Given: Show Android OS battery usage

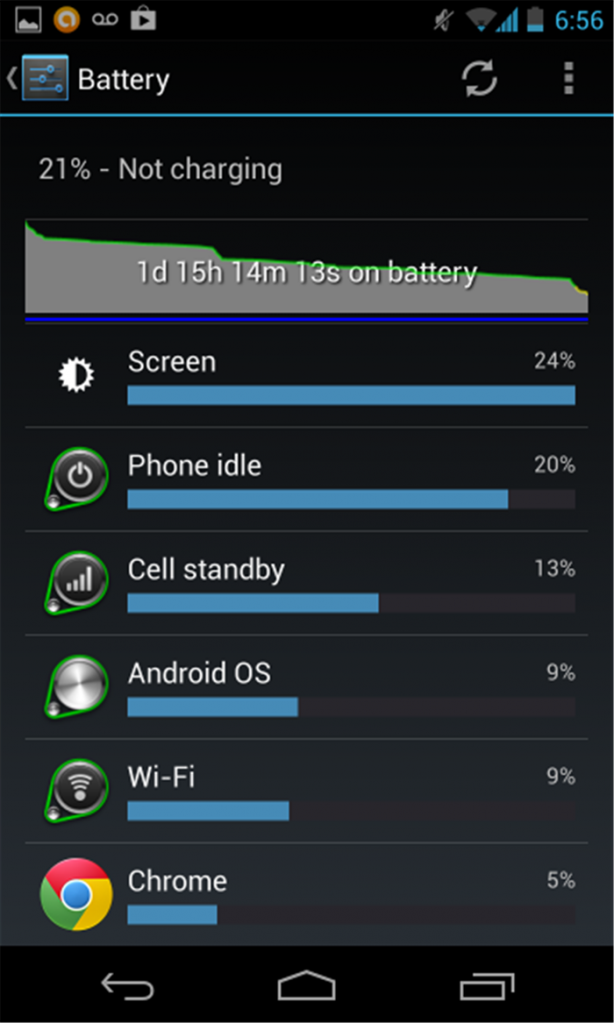Looking at the screenshot, I should coord(306,688).
